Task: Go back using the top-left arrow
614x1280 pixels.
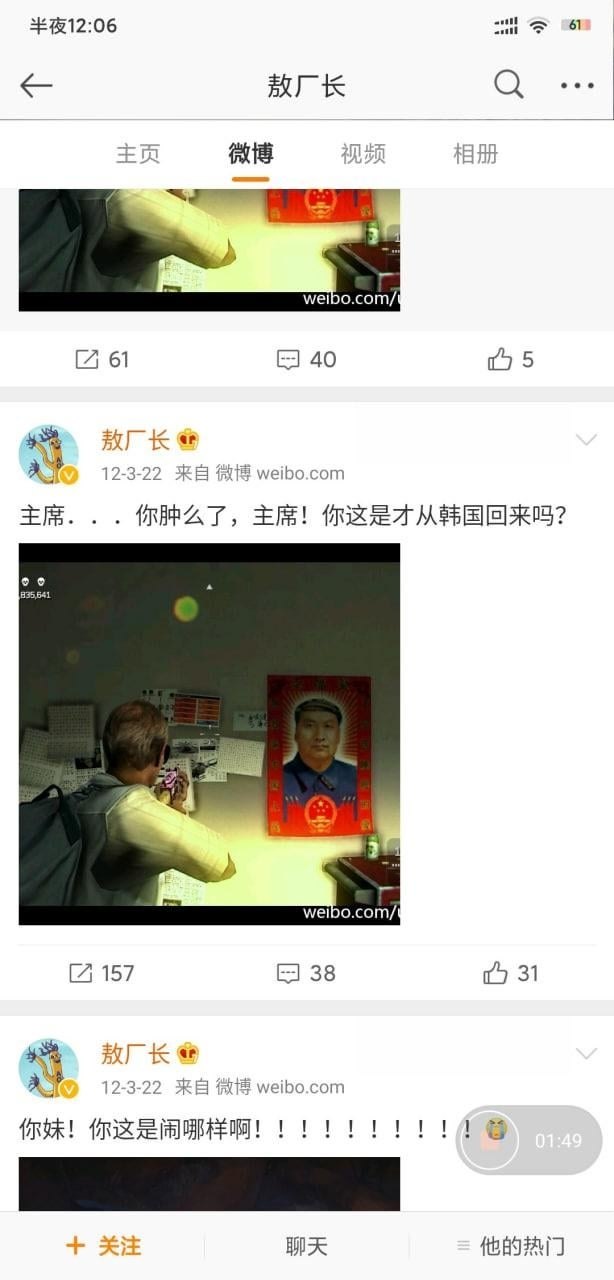Action: [x=36, y=86]
